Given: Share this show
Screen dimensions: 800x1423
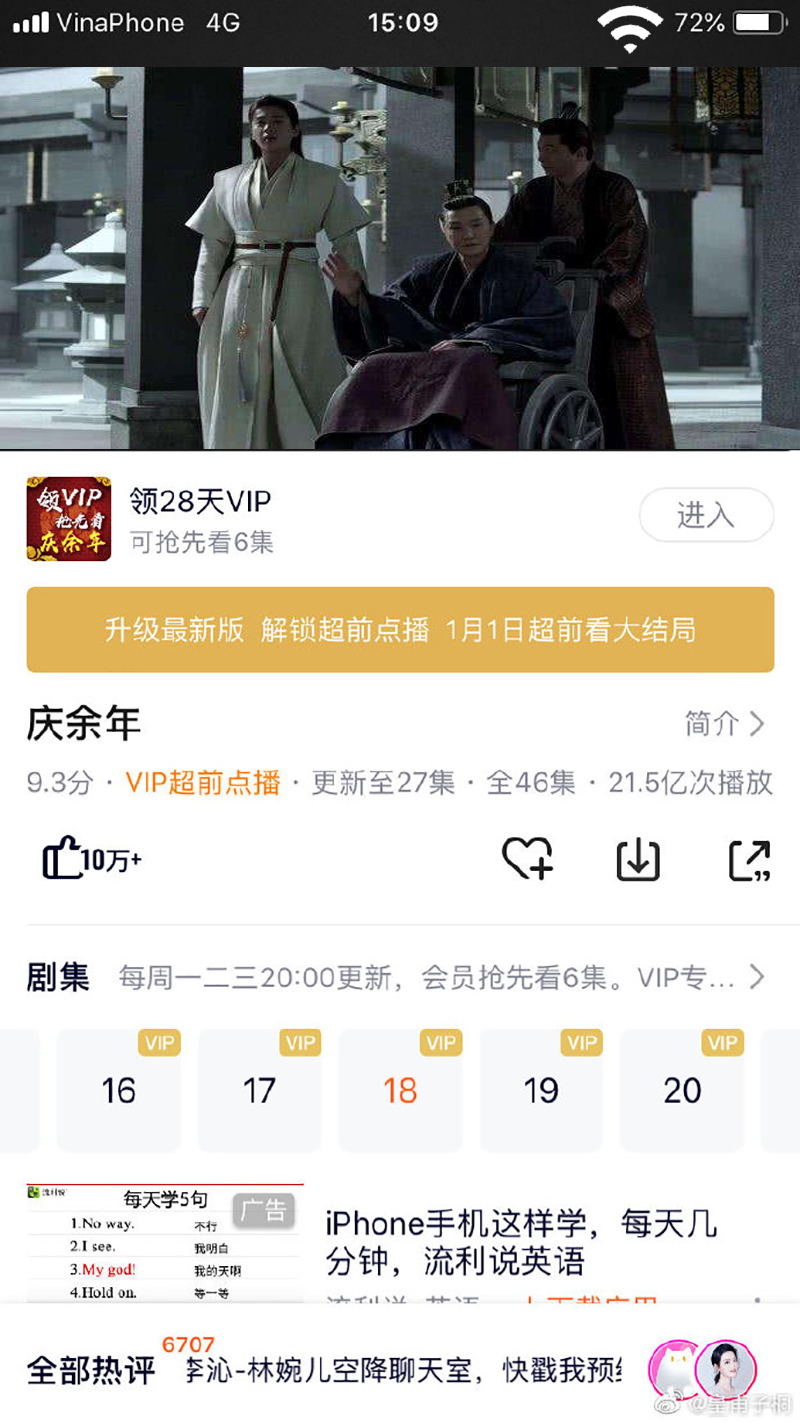Looking at the screenshot, I should click(749, 859).
